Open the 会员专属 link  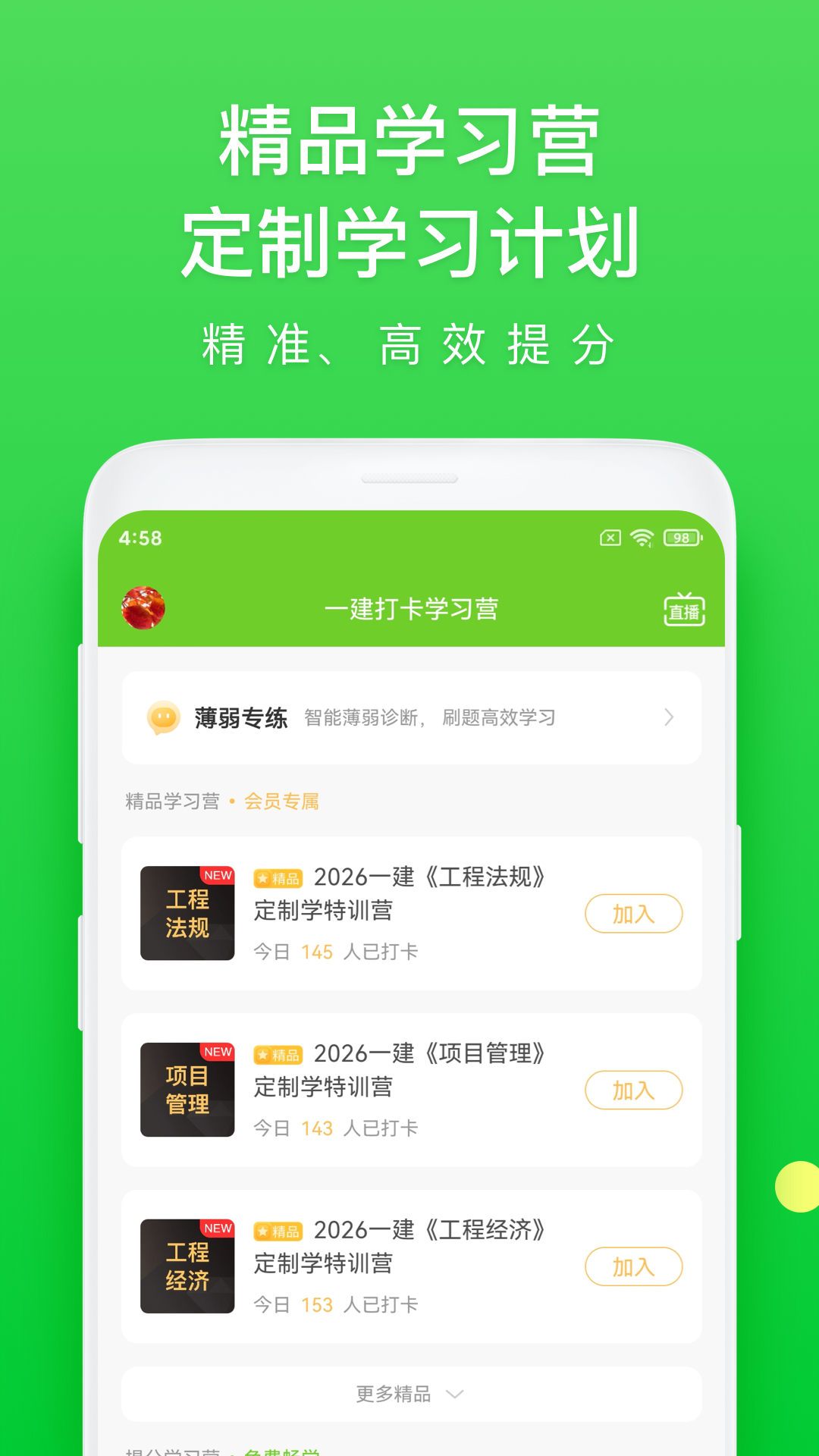(x=281, y=801)
